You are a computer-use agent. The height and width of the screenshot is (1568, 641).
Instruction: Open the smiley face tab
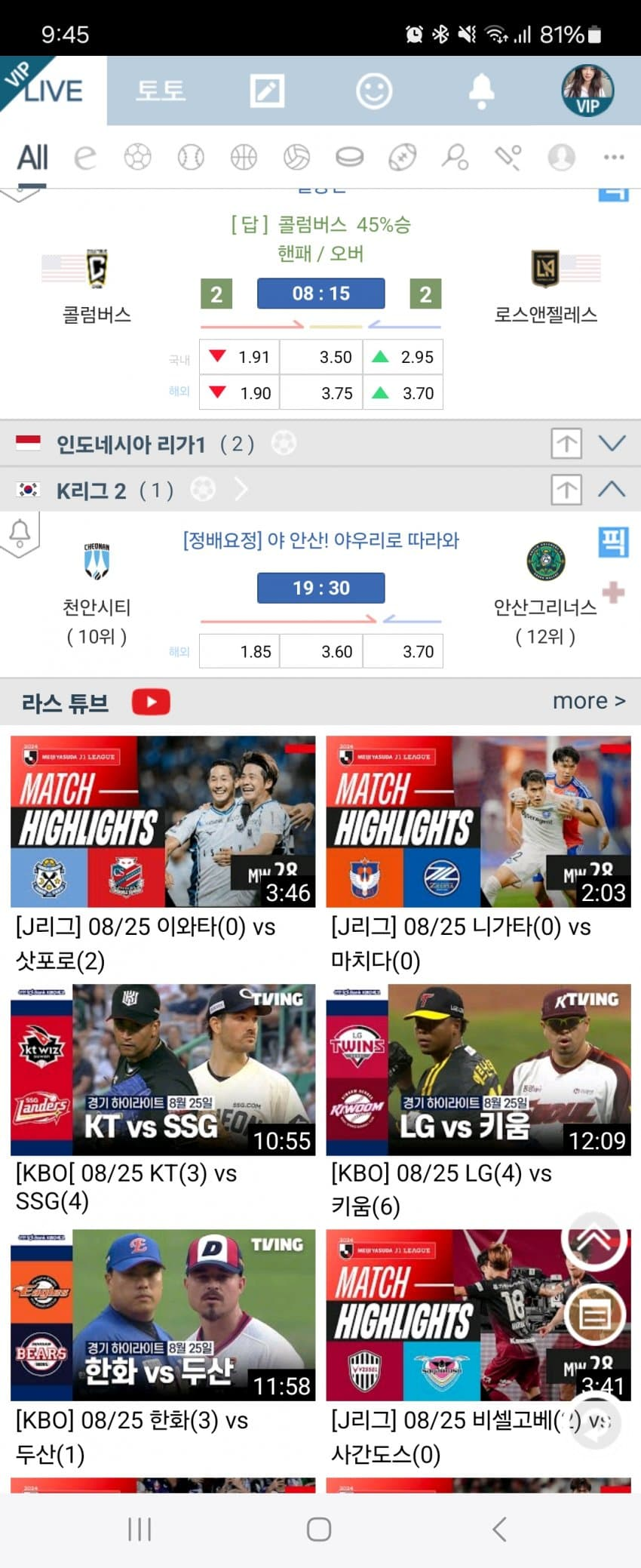373,91
